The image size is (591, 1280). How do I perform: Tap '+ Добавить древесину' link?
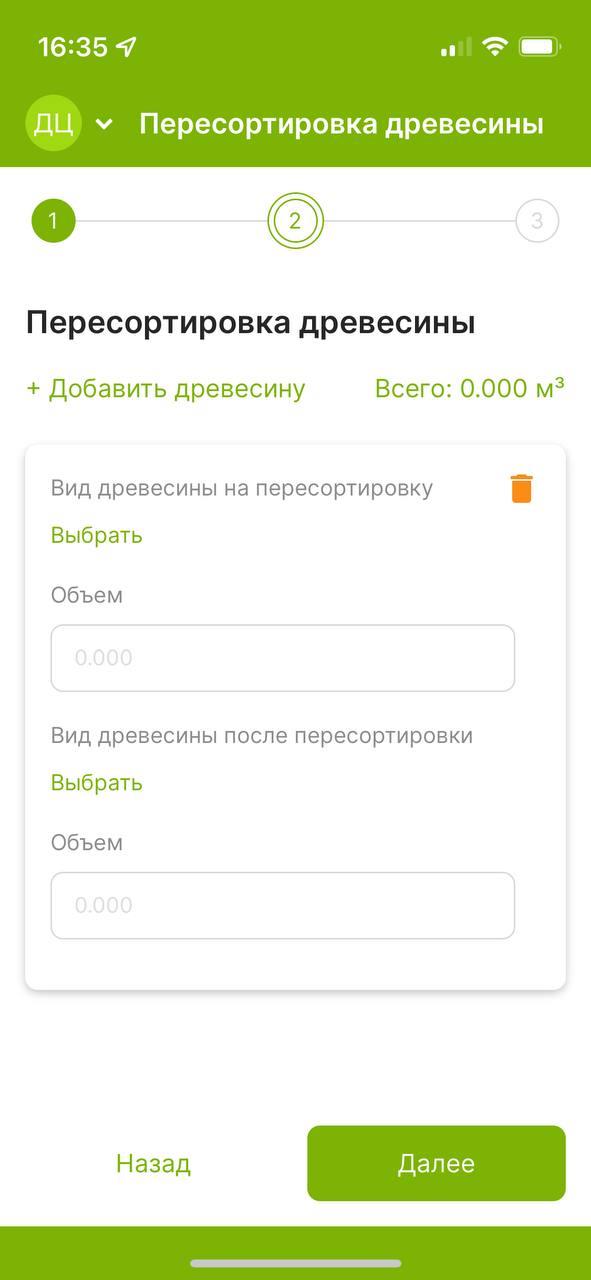point(166,388)
